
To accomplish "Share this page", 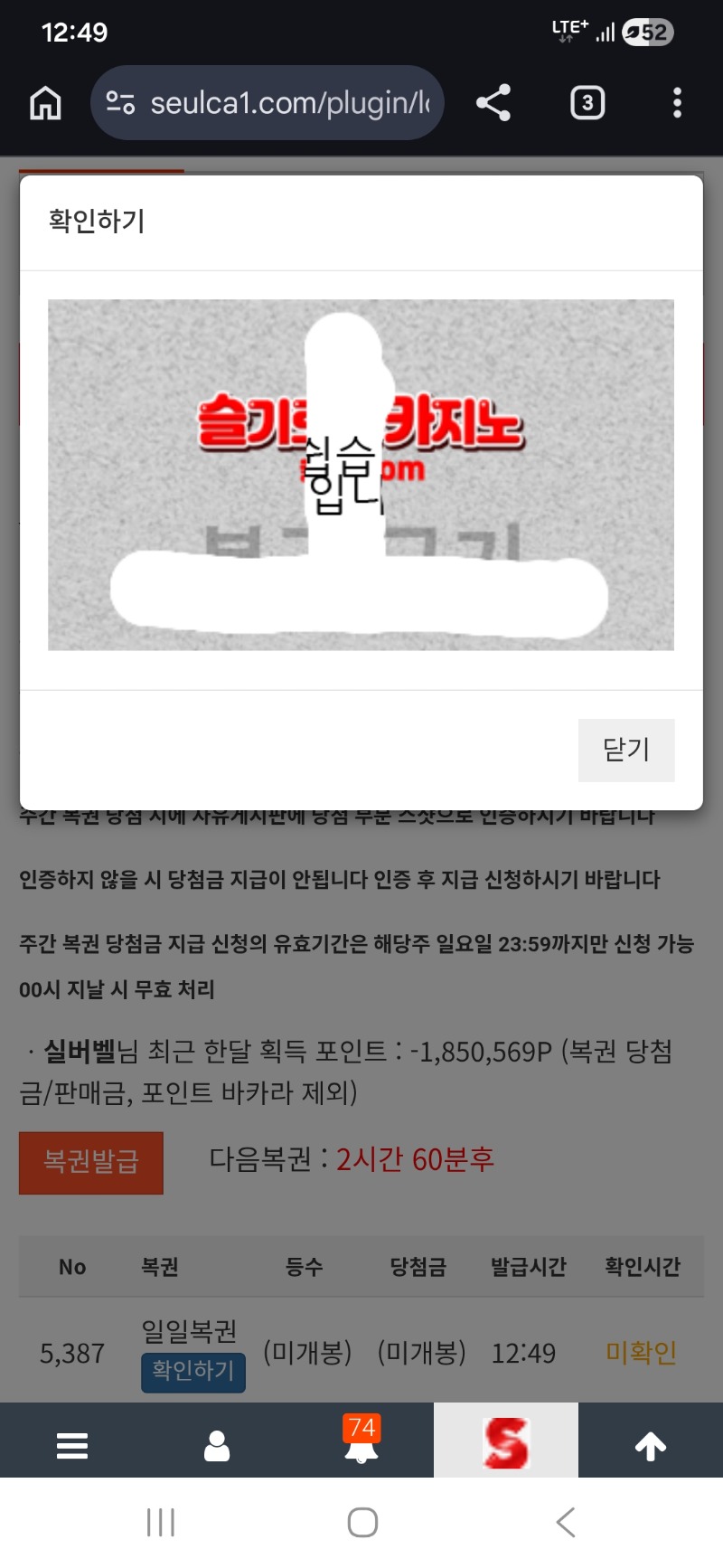I will [493, 103].
